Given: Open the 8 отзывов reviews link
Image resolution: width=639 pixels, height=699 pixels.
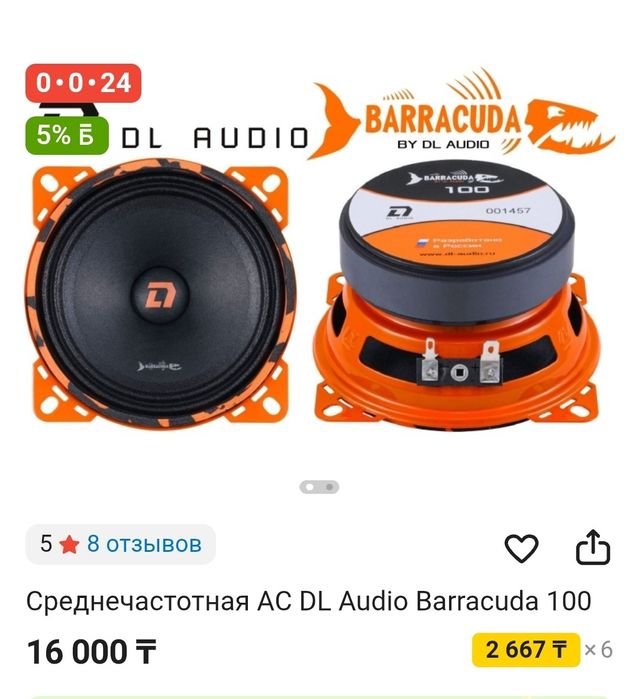Looking at the screenshot, I should coord(144,544).
